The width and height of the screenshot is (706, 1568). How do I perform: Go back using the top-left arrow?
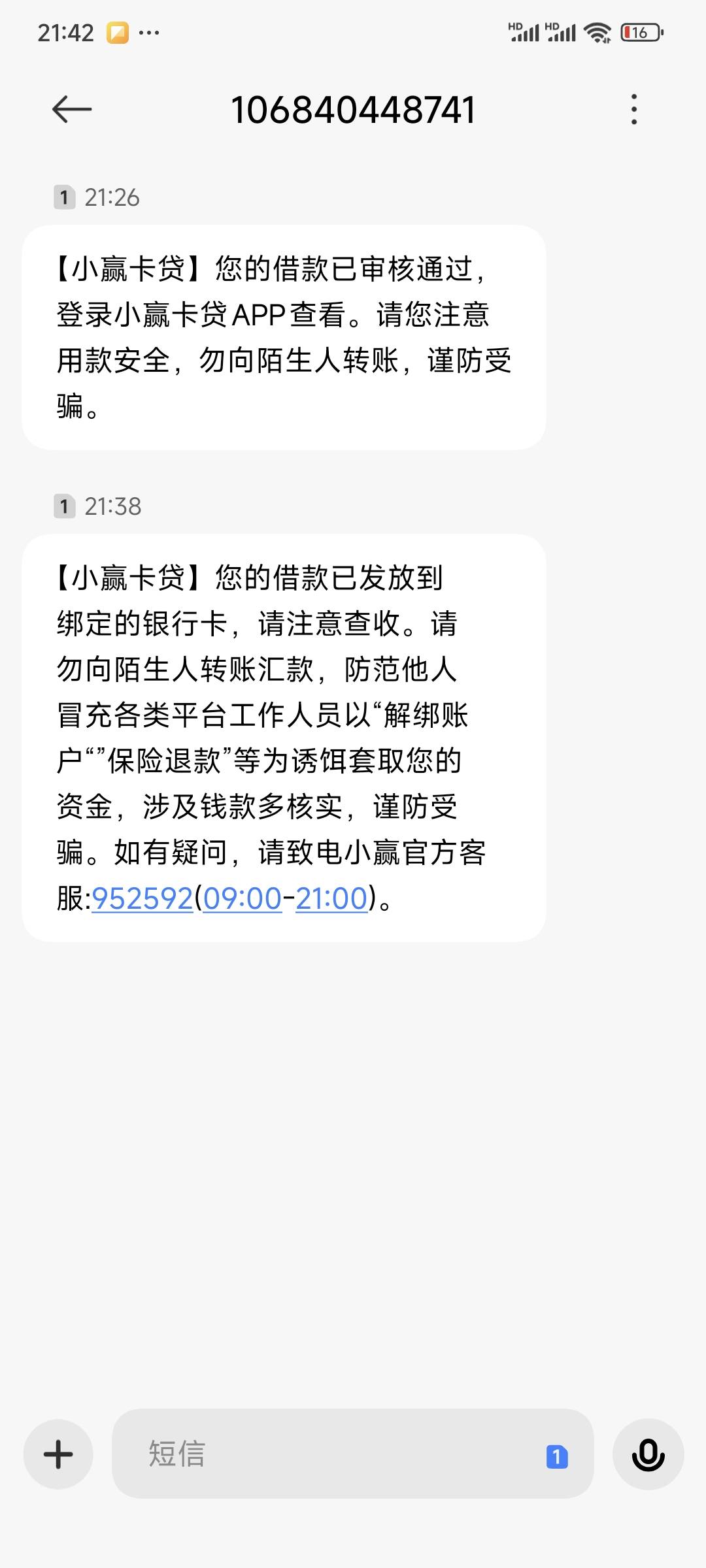tap(72, 109)
